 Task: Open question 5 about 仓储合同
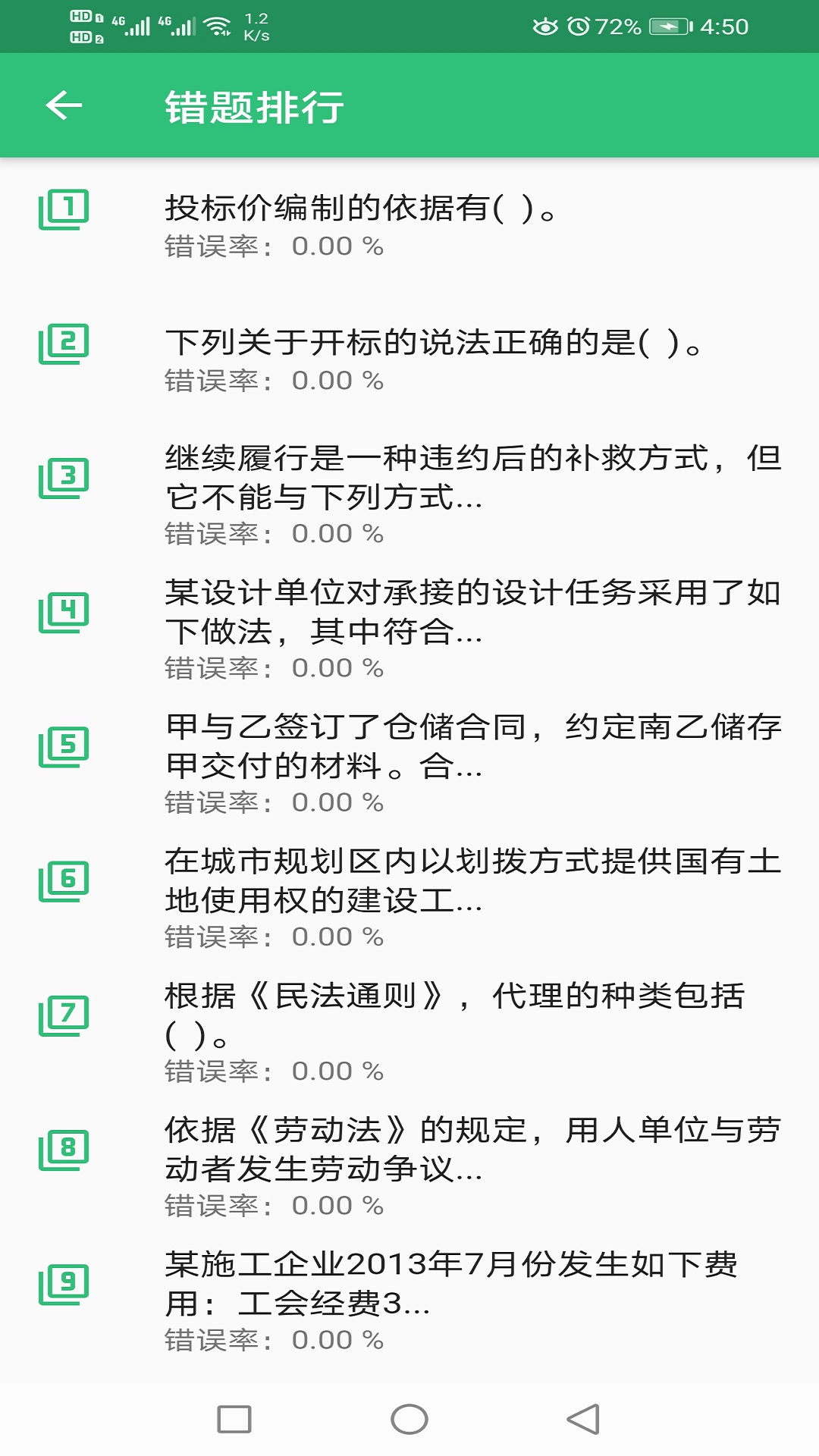(x=409, y=763)
